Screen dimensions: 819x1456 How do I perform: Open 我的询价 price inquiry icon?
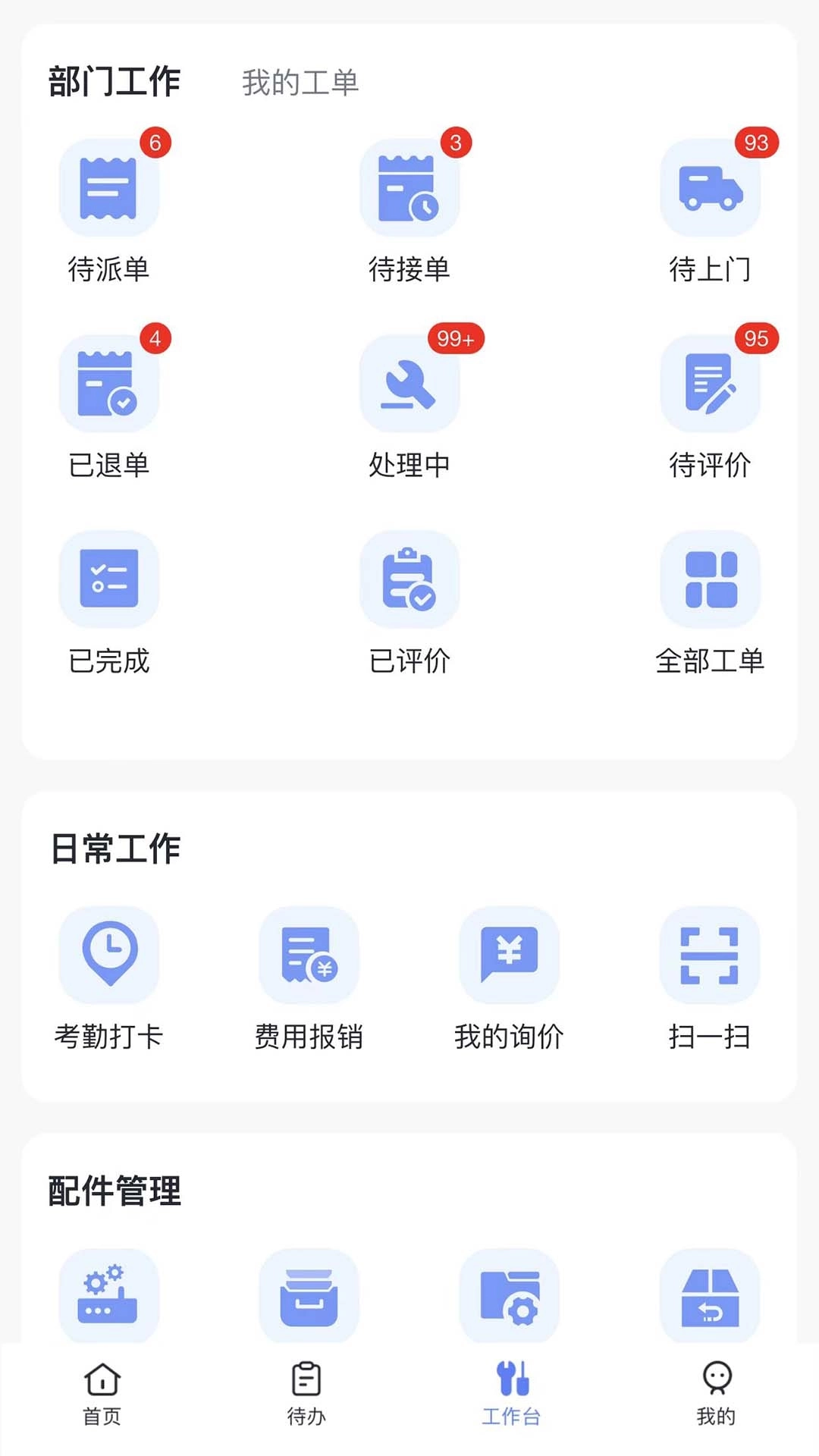pos(510,955)
